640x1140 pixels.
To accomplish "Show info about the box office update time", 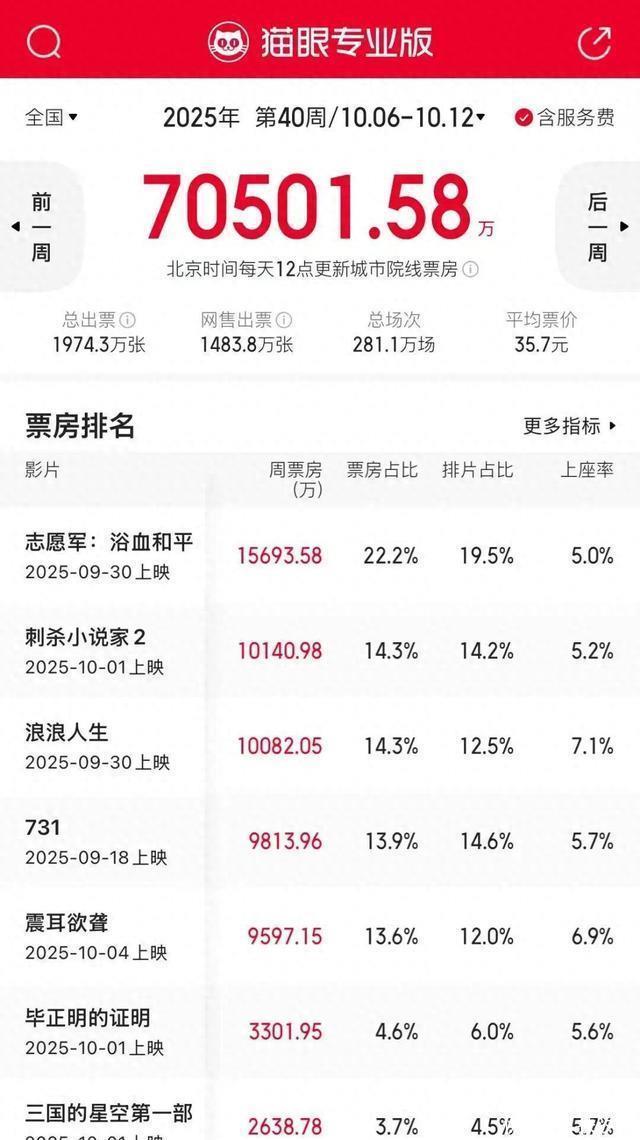I will pos(471,270).
